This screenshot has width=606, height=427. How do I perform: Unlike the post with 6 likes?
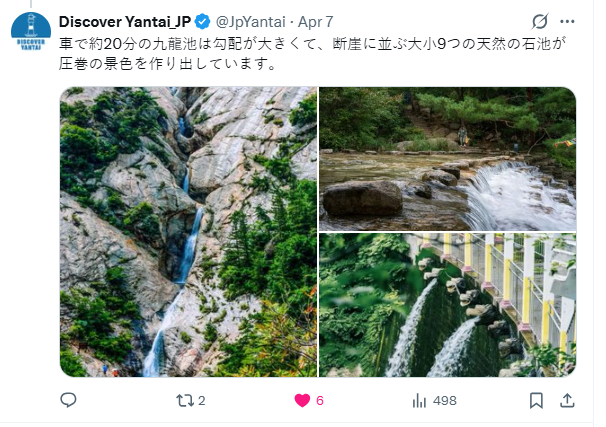click(x=309, y=401)
